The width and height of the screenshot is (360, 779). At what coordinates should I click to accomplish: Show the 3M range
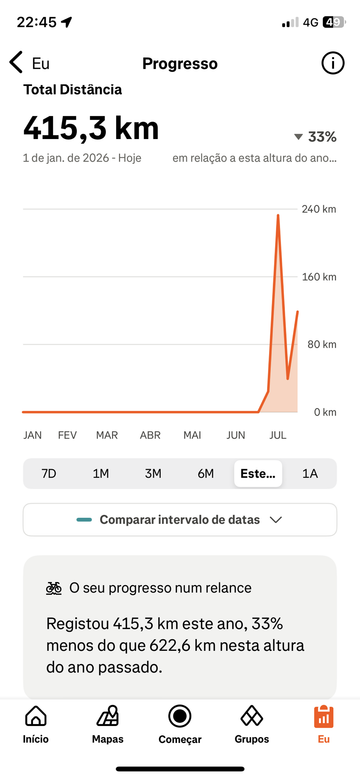click(x=153, y=473)
